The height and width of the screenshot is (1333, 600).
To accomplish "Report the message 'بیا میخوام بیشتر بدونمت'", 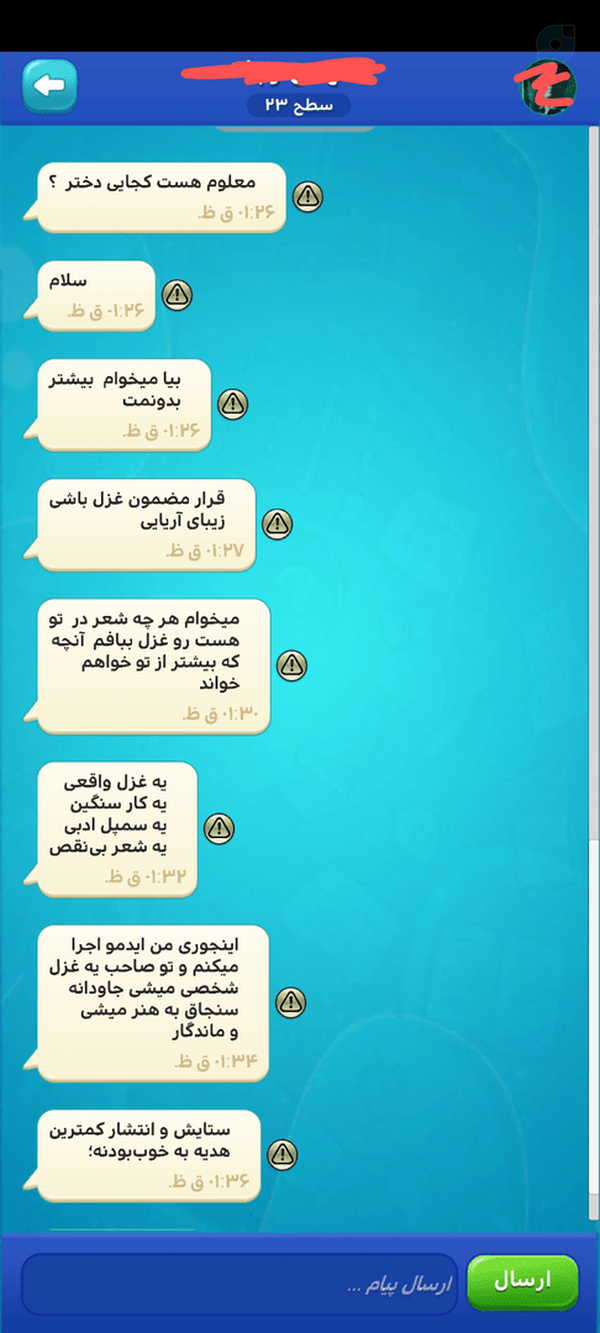I will click(x=233, y=404).
